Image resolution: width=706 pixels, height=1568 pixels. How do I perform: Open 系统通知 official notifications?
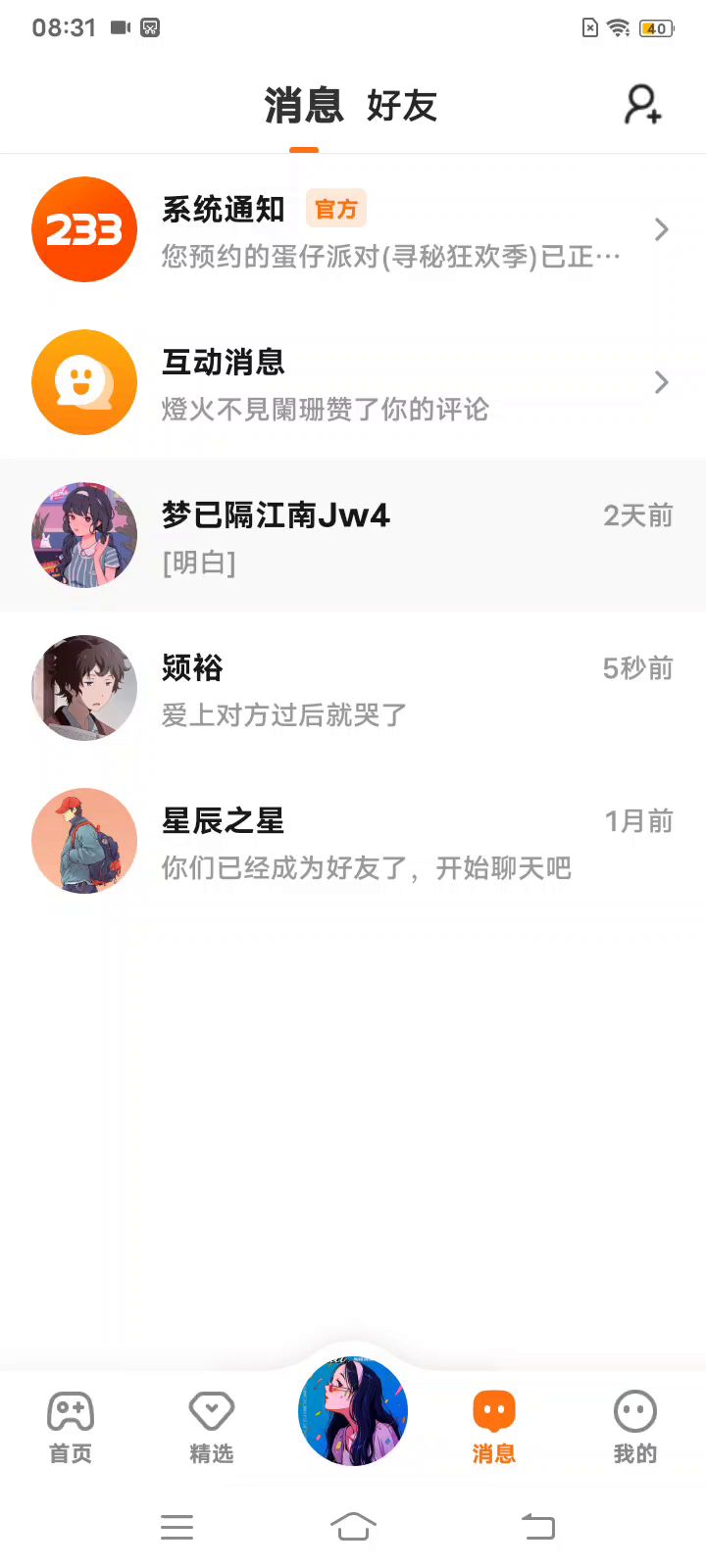[x=353, y=230]
